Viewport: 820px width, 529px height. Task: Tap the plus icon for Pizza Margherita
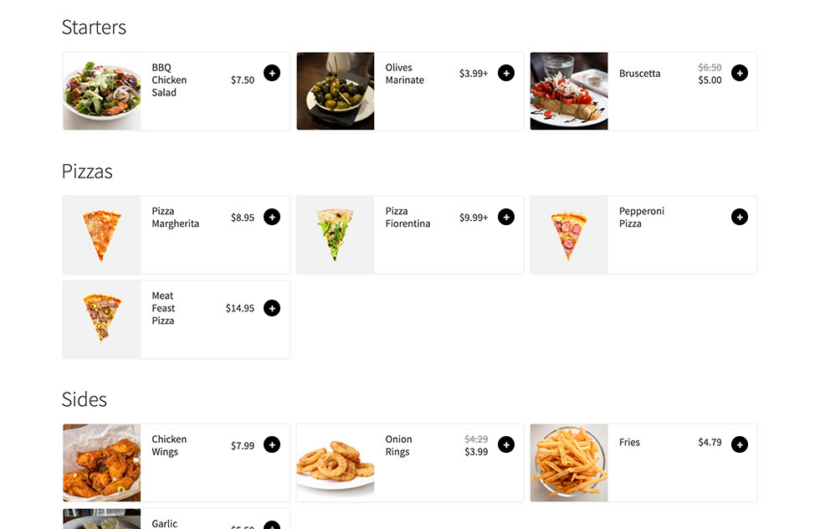(272, 217)
